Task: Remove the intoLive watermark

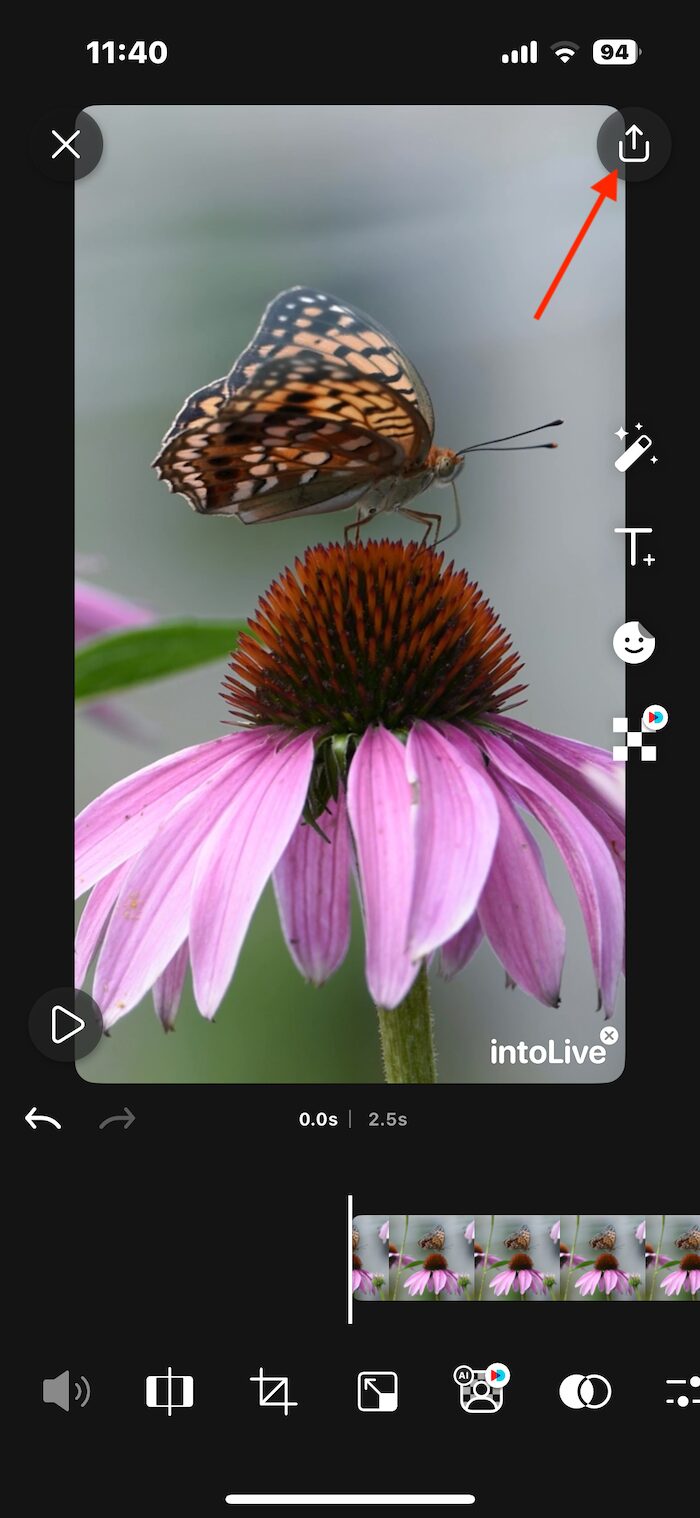Action: tap(609, 1035)
